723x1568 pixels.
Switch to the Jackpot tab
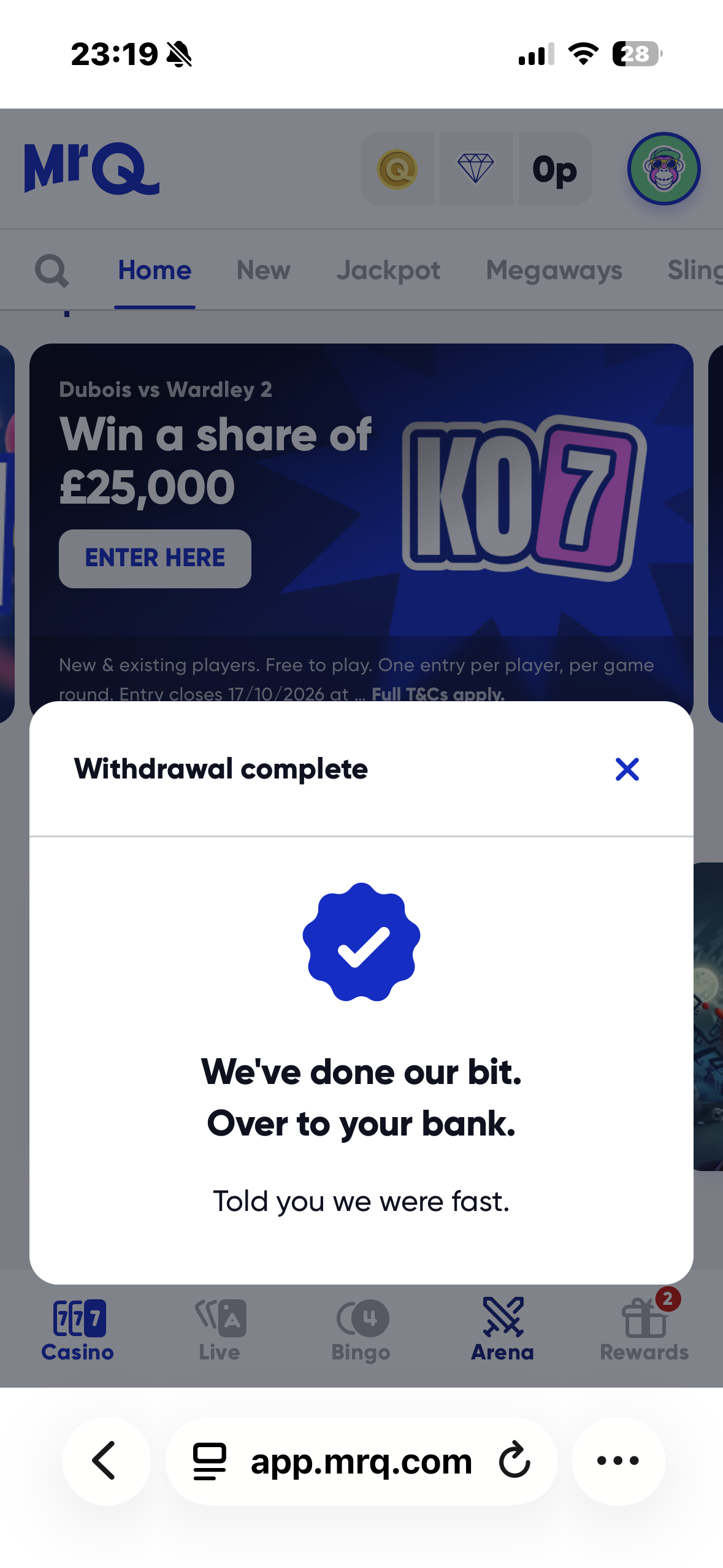click(388, 270)
